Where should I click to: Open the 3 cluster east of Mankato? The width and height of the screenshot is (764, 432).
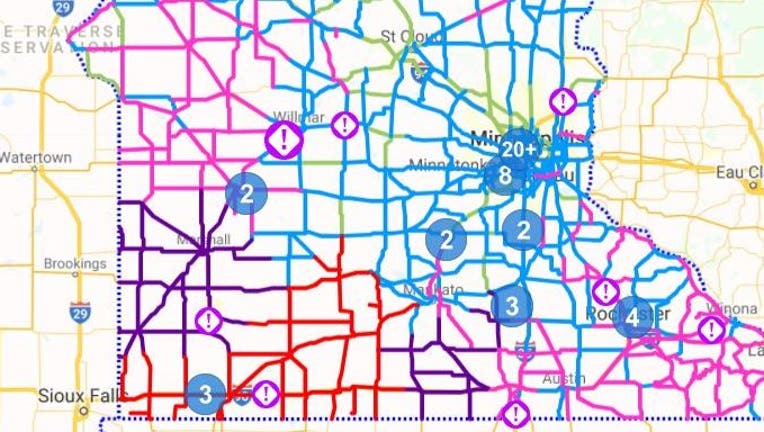[x=511, y=305]
